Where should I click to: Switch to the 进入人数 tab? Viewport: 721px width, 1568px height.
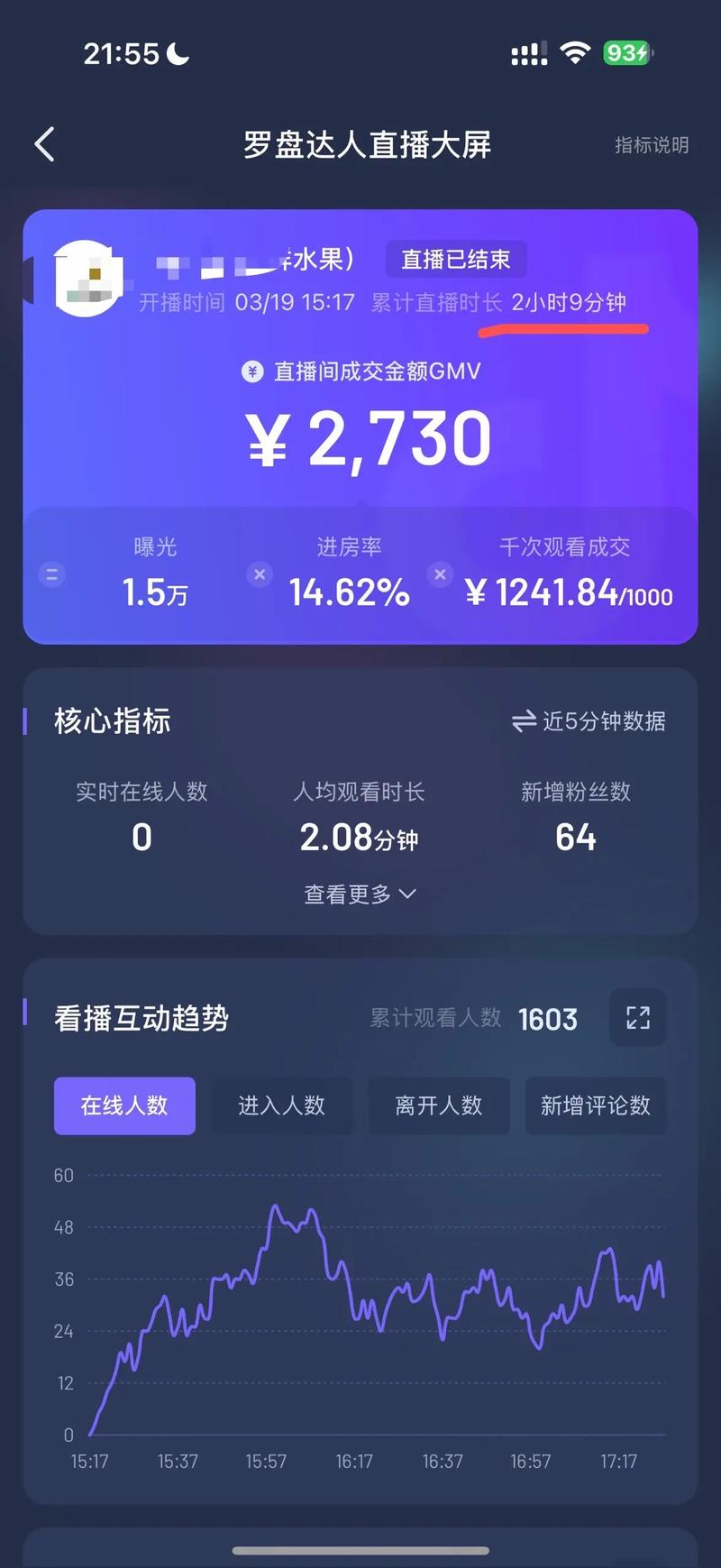tap(281, 1105)
